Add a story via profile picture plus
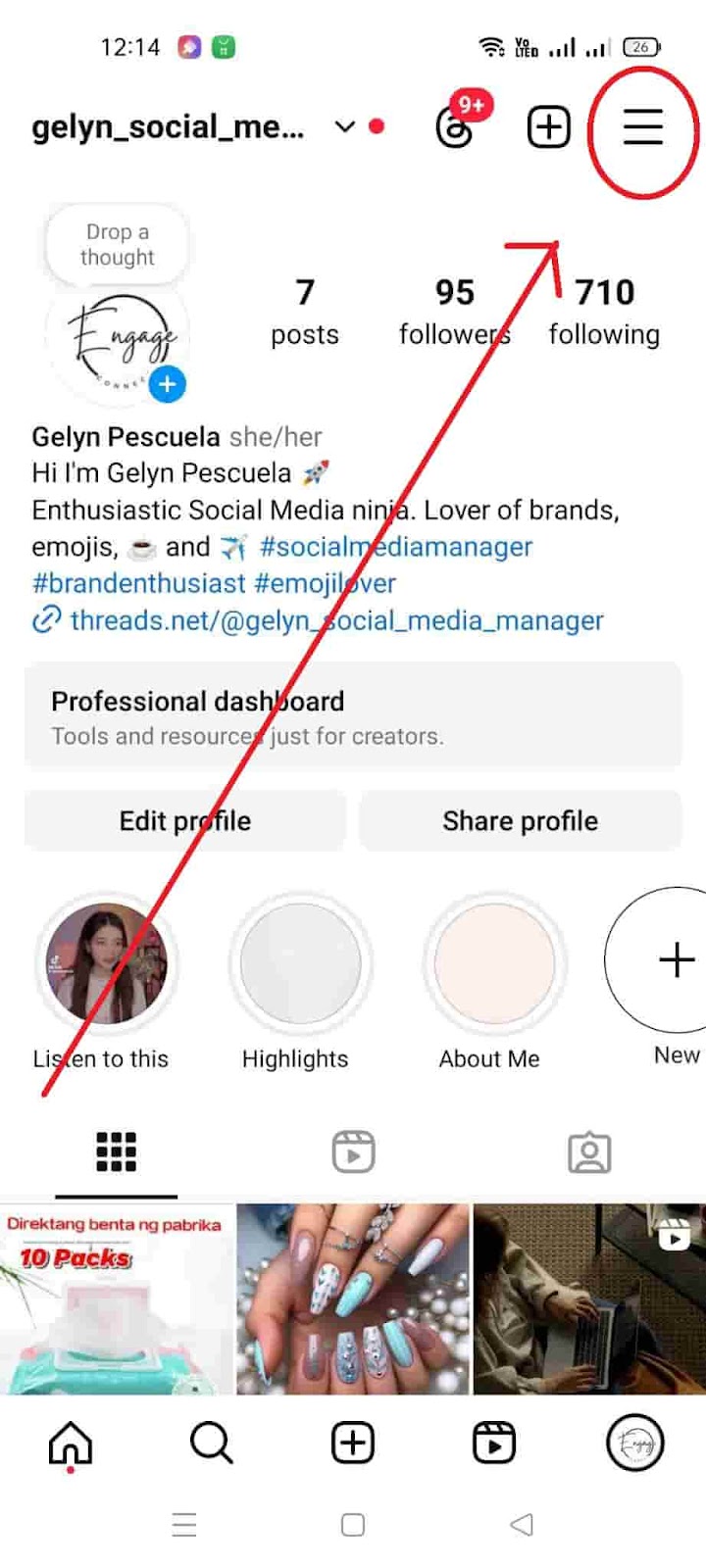This screenshot has width=706, height=1568. (x=168, y=384)
